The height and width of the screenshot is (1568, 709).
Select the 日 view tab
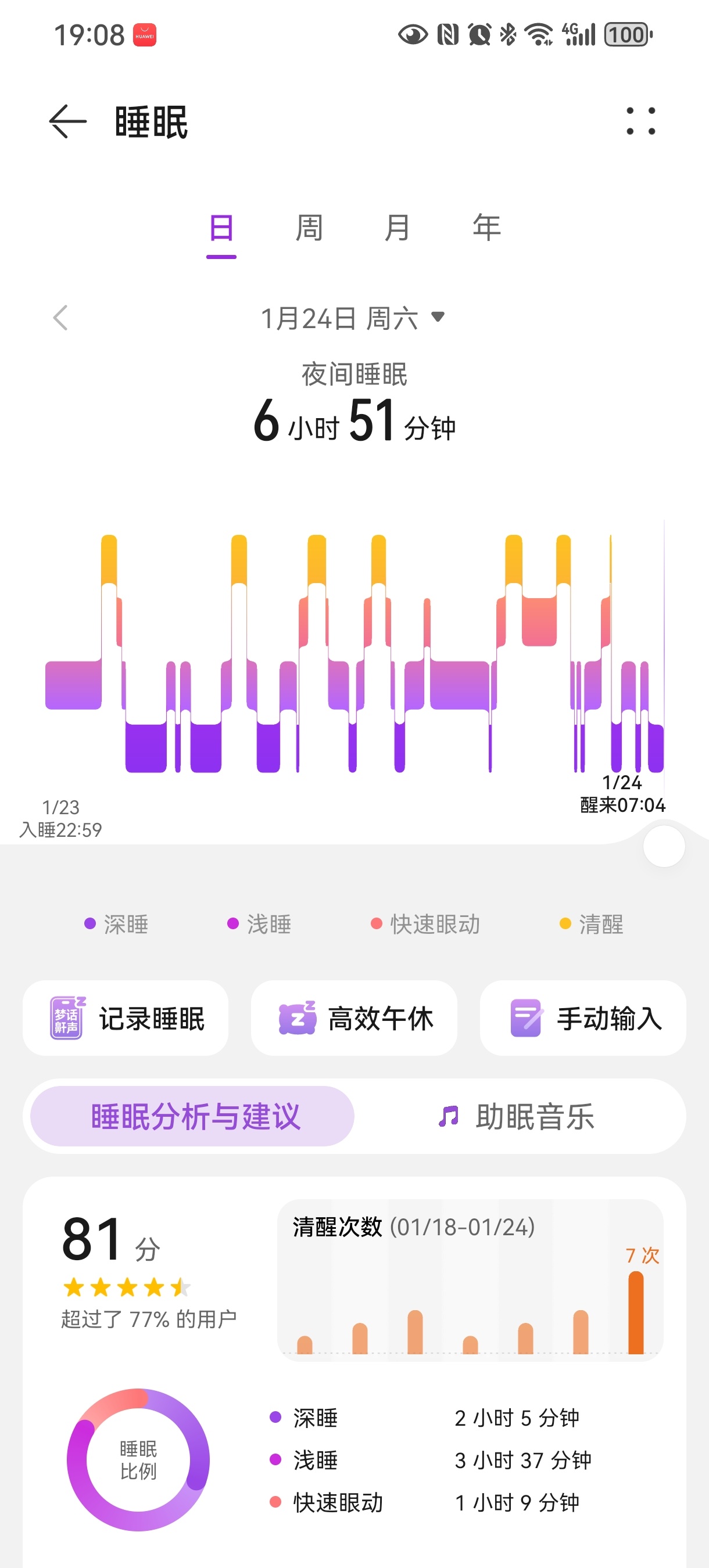point(221,228)
